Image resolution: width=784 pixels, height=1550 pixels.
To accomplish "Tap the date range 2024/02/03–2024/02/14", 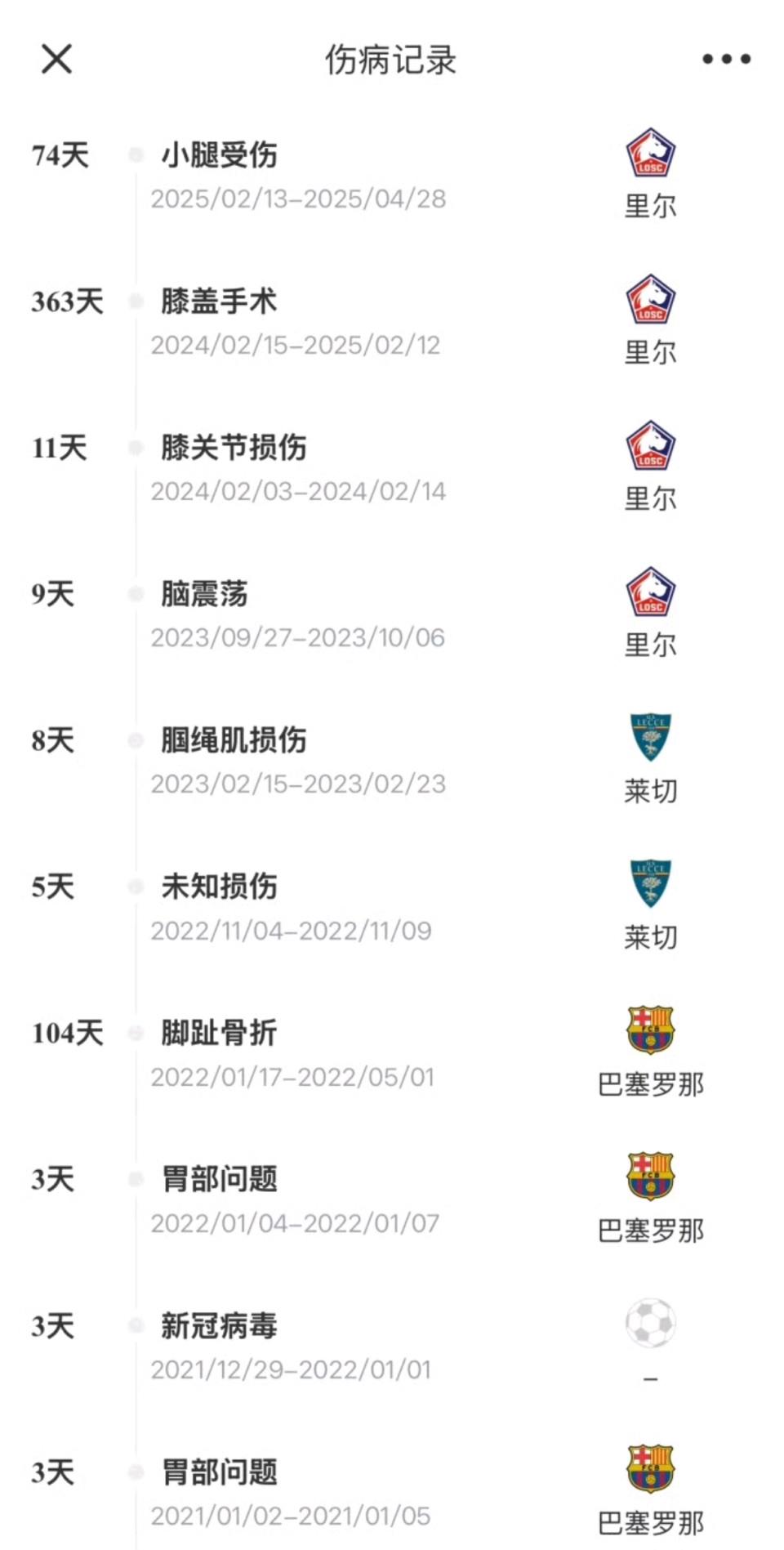I will [300, 492].
